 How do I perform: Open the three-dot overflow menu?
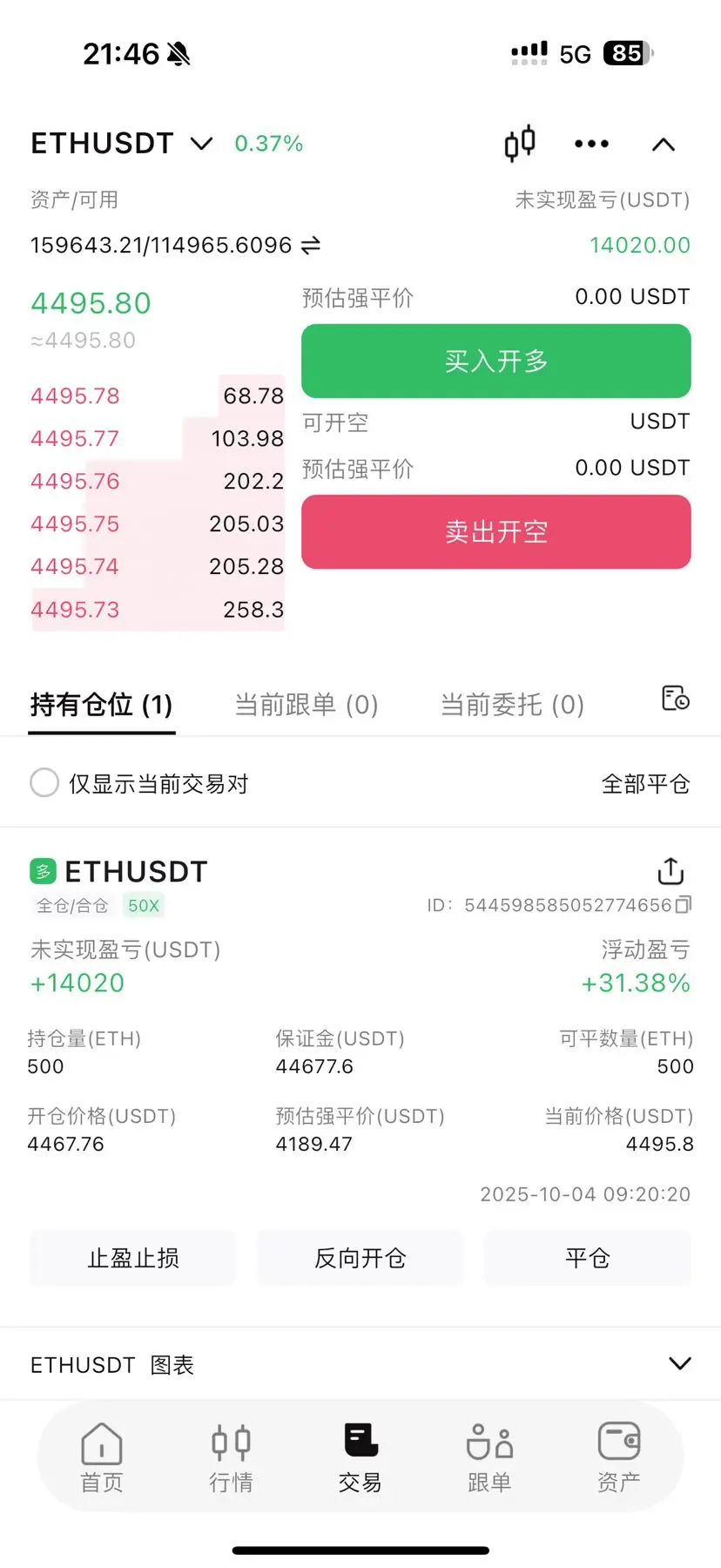tap(591, 144)
